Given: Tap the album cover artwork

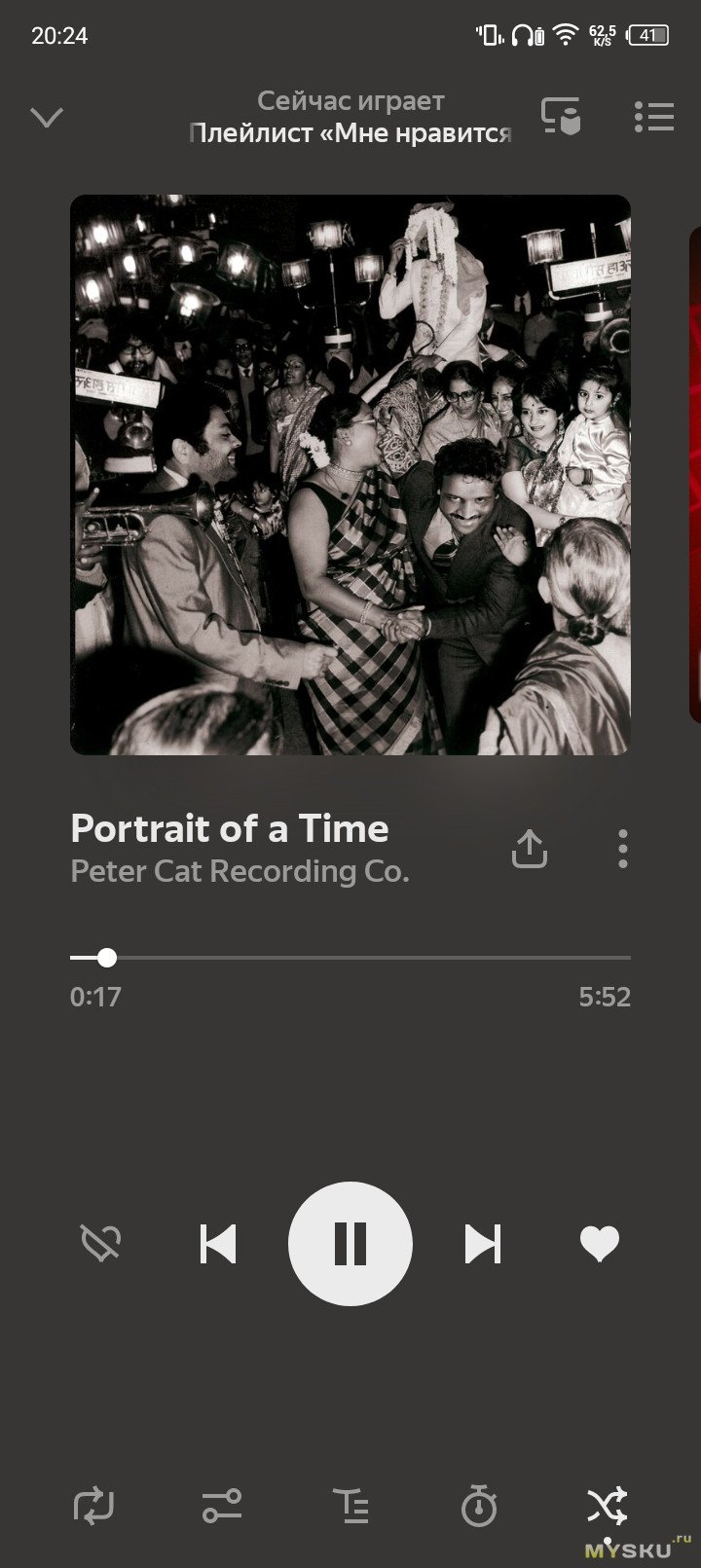Looking at the screenshot, I should tap(350, 475).
